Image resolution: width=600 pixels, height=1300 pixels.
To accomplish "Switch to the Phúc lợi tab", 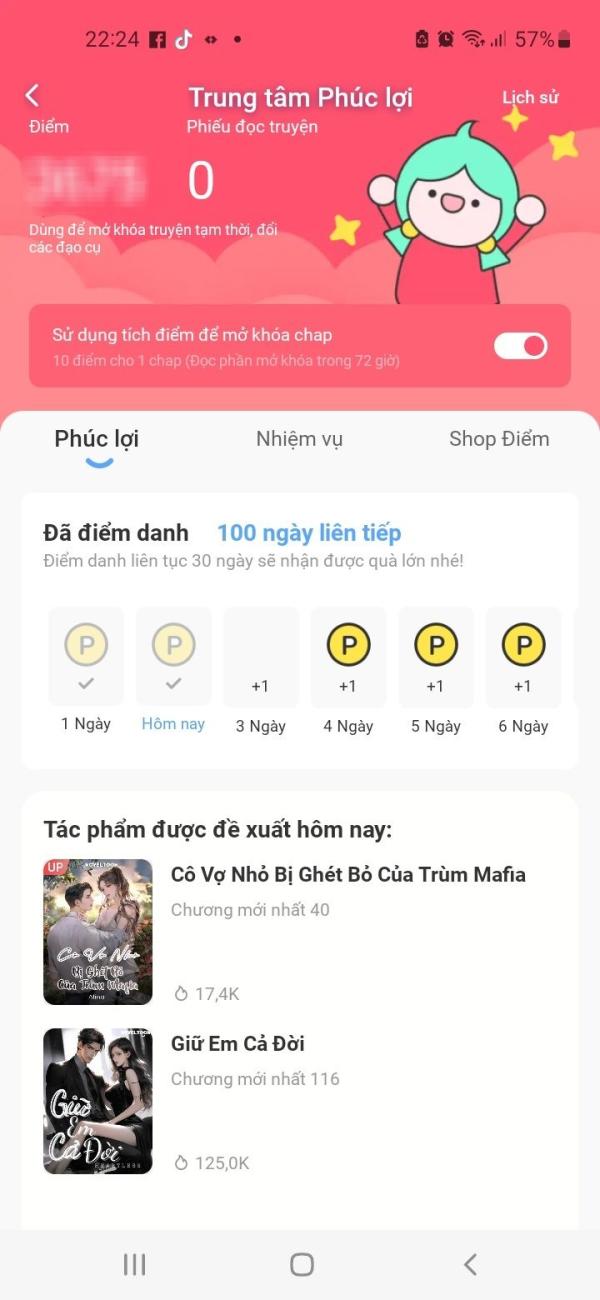I will coord(97,439).
